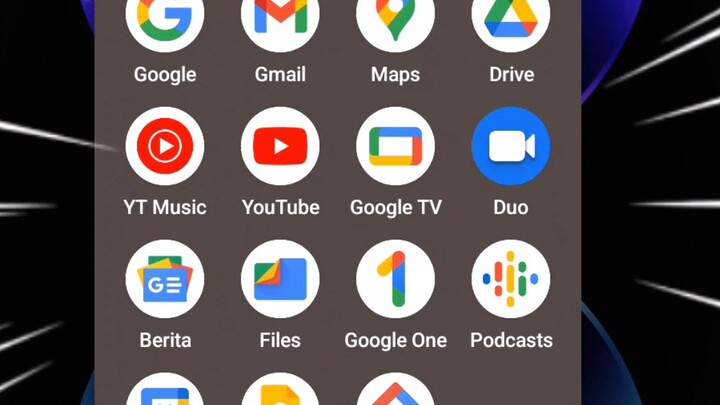Launch Google TV
The width and height of the screenshot is (720, 405).
tap(395, 147)
